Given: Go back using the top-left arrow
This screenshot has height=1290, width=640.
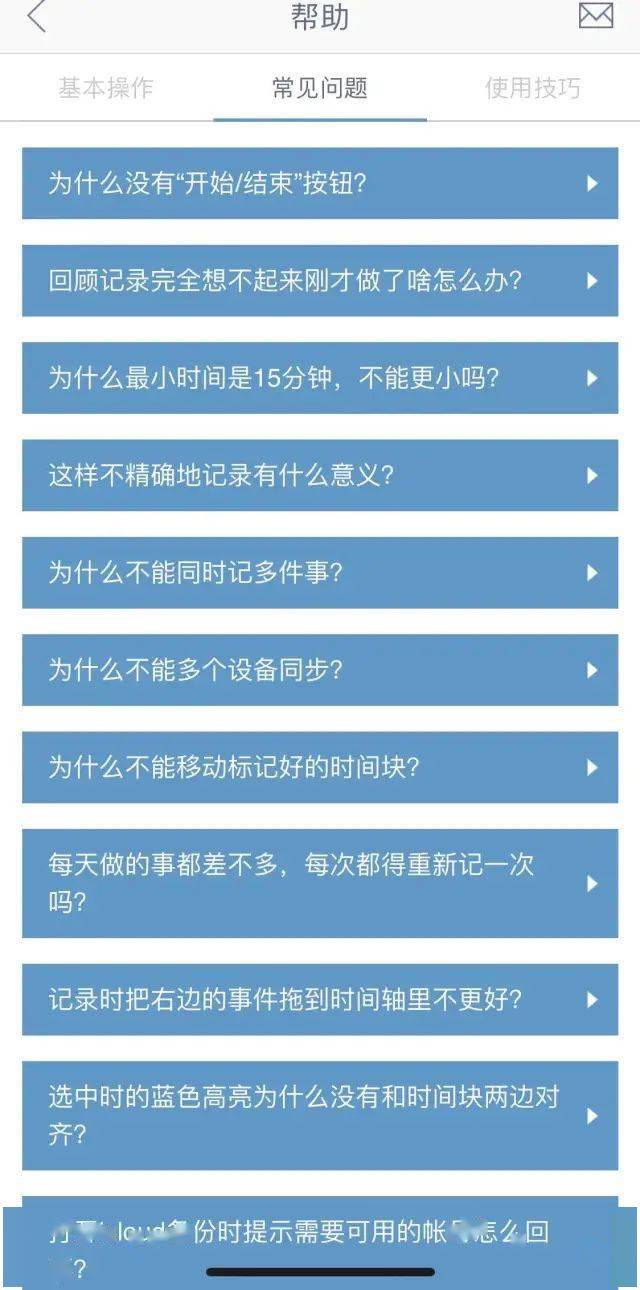Looking at the screenshot, I should (37, 17).
